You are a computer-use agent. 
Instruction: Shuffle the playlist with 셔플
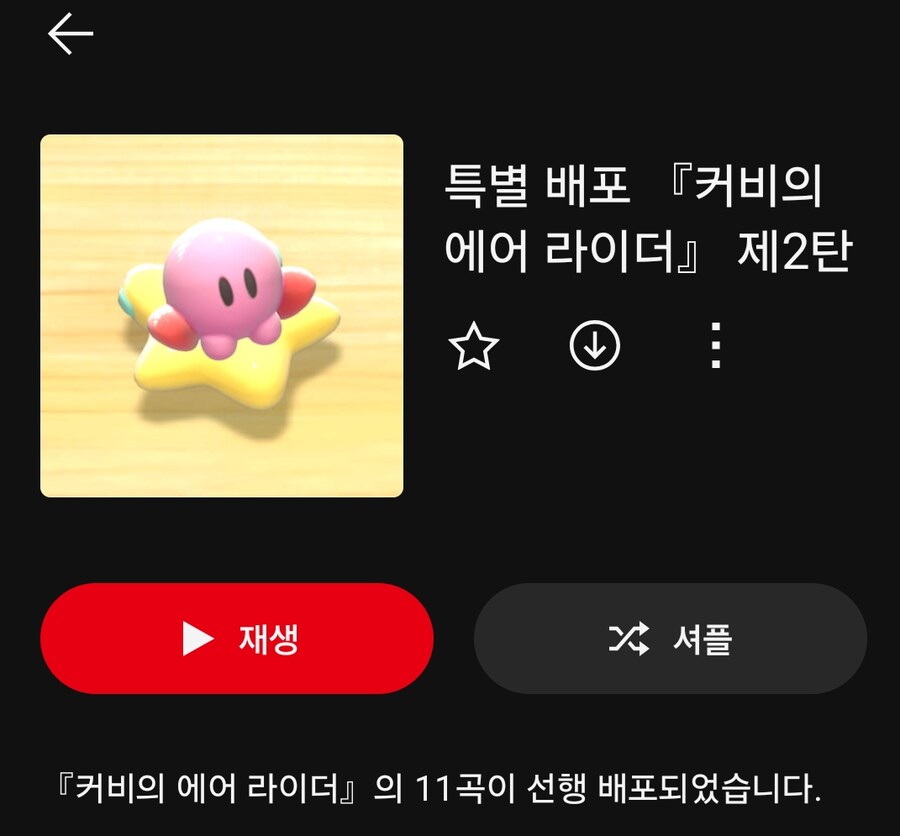pos(670,638)
